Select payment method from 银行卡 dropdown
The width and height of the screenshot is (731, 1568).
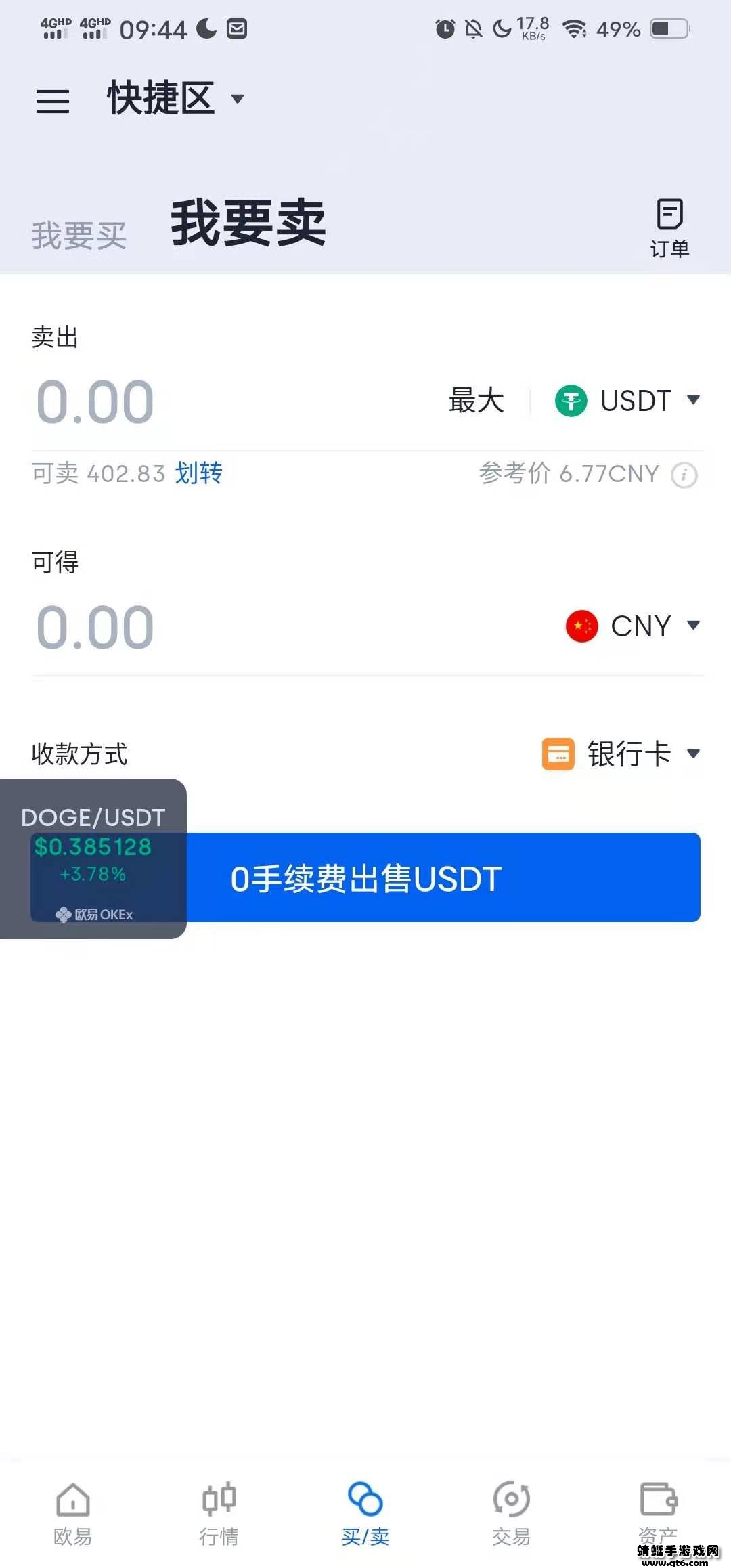pyautogui.click(x=621, y=754)
